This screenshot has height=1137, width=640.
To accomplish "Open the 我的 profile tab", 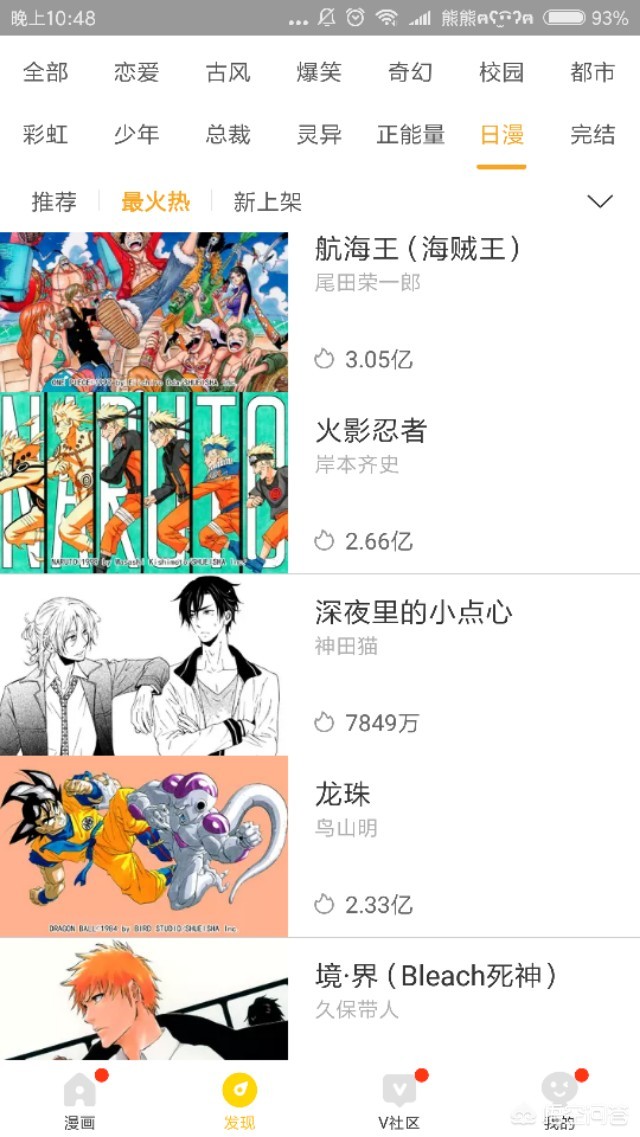I will point(560,1100).
